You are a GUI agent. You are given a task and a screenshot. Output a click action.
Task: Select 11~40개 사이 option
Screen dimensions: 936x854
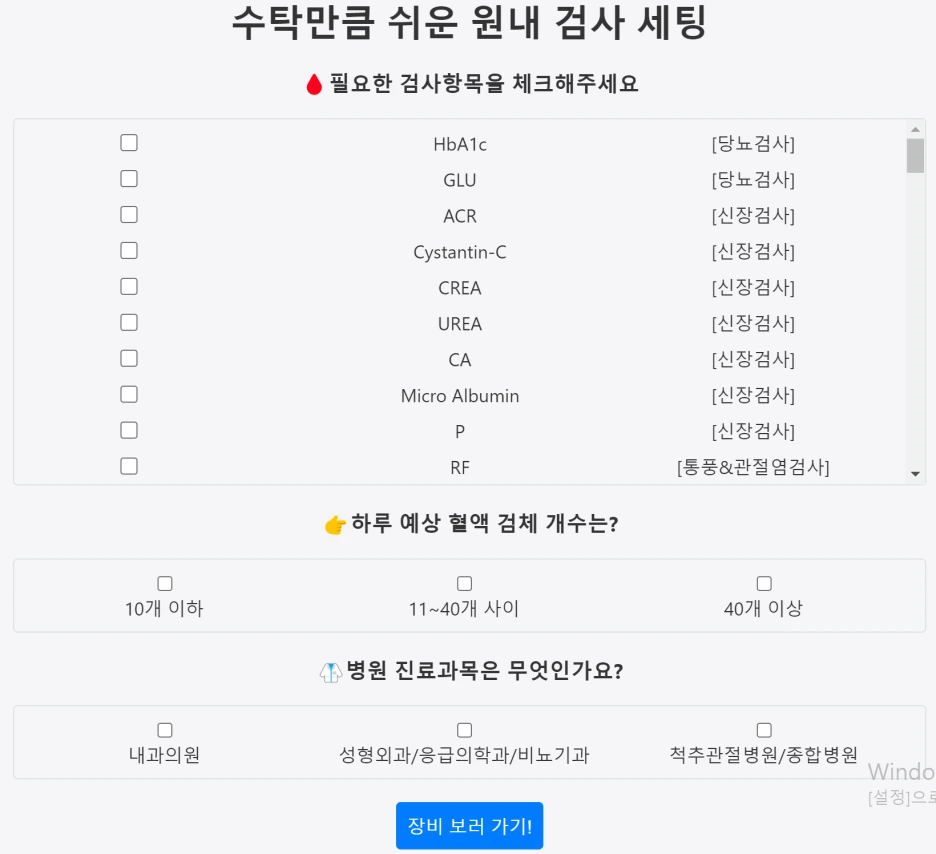[464, 583]
